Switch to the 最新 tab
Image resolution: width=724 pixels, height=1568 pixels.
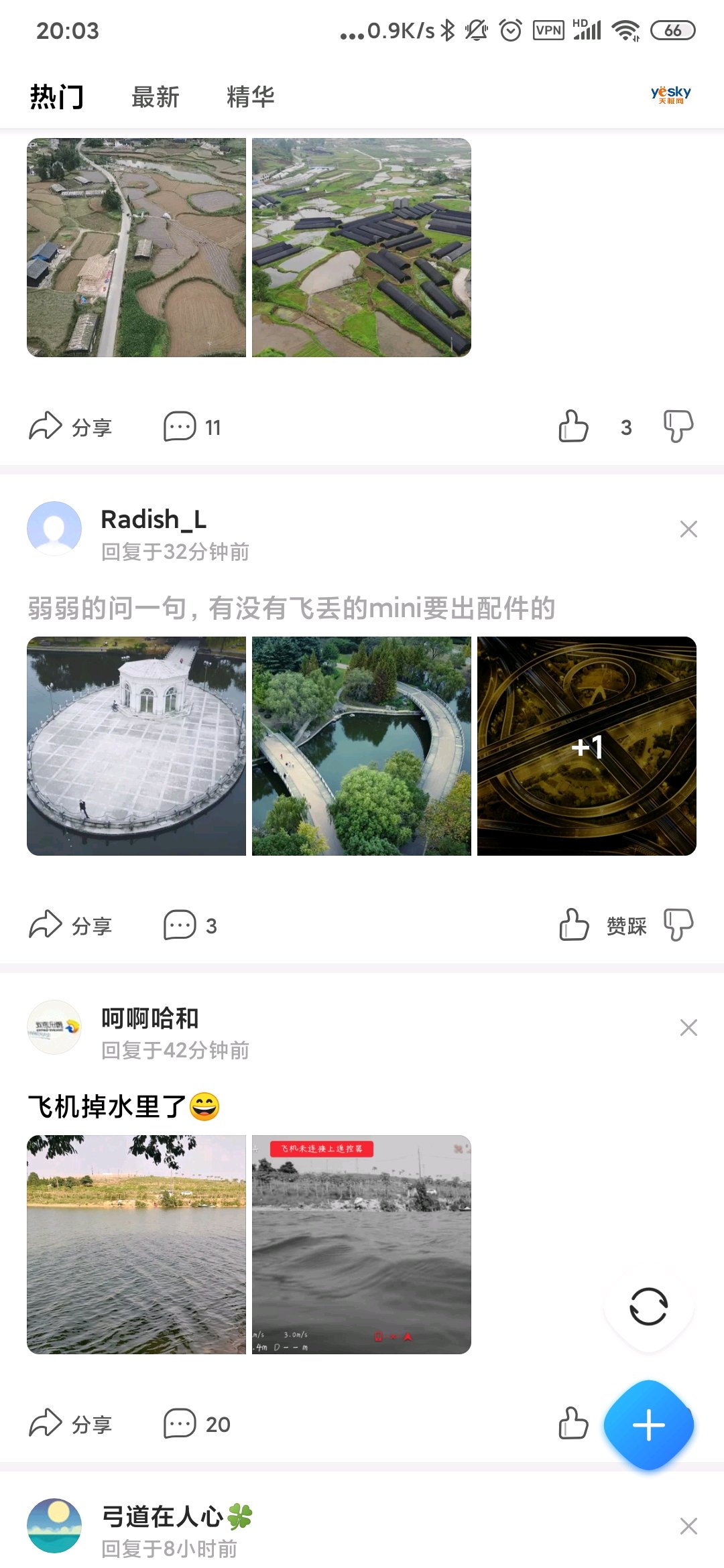155,97
